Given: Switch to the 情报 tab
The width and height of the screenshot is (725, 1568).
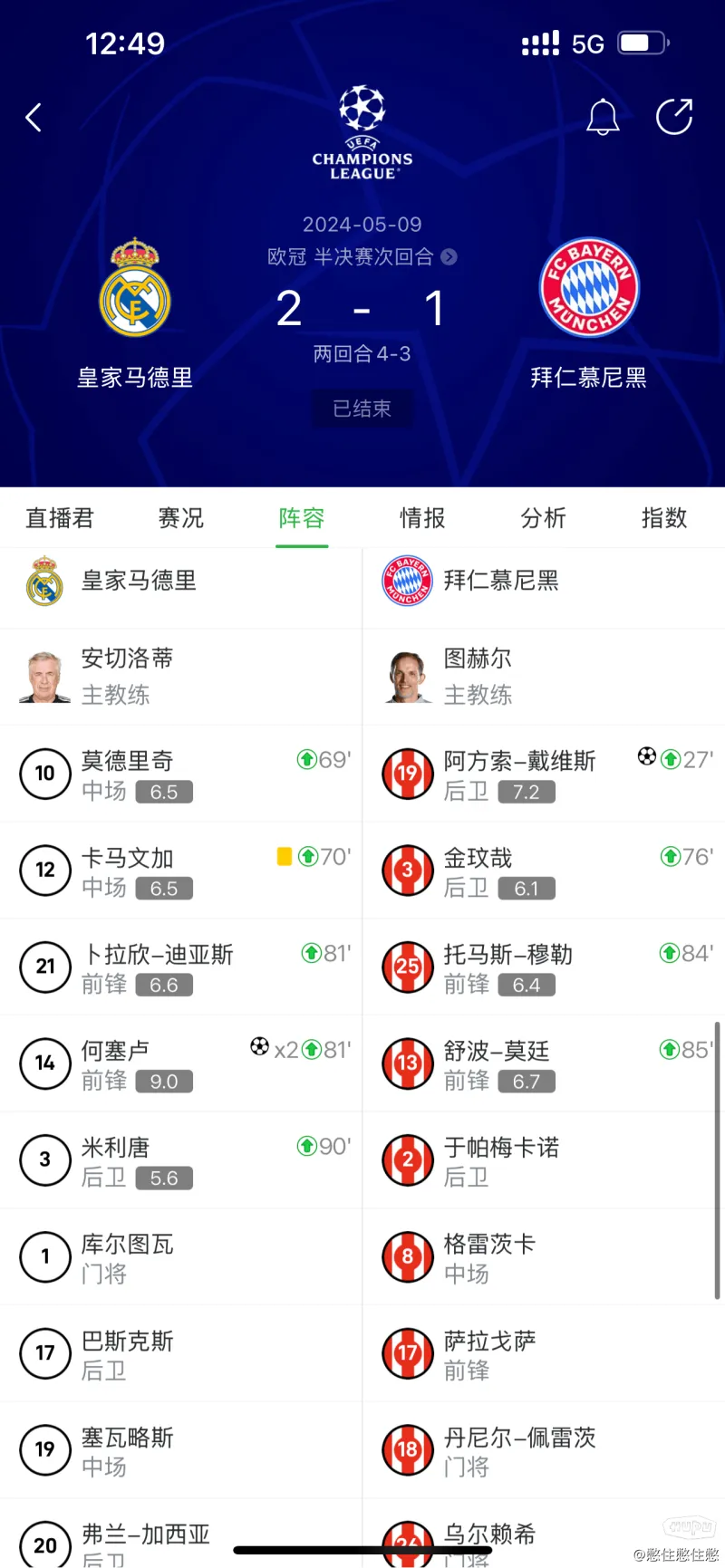Looking at the screenshot, I should [422, 518].
